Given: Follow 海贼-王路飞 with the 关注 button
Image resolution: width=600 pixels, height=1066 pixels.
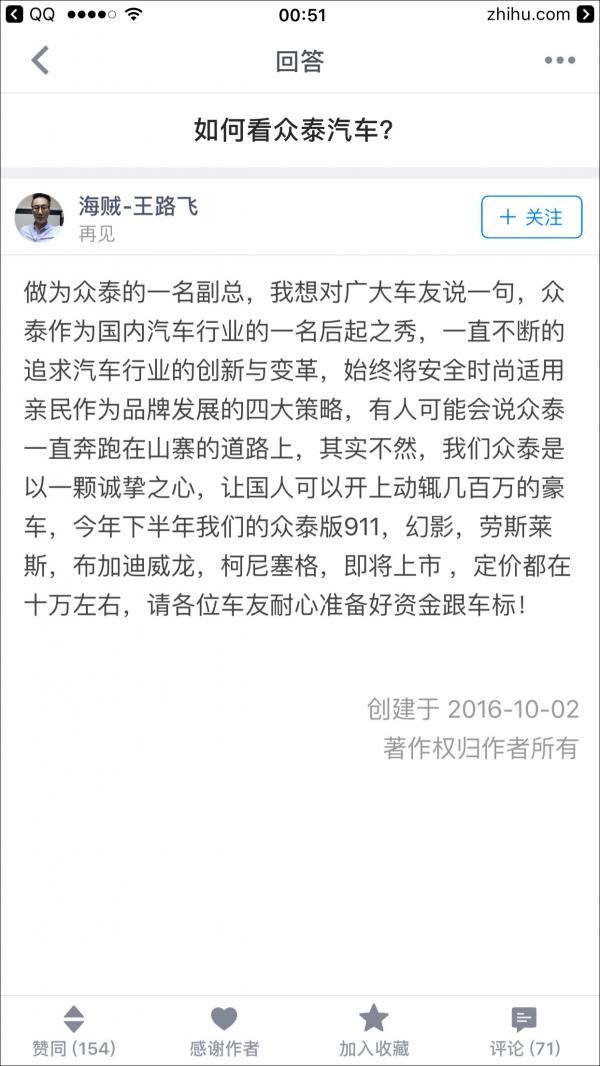Looking at the screenshot, I should (531, 217).
